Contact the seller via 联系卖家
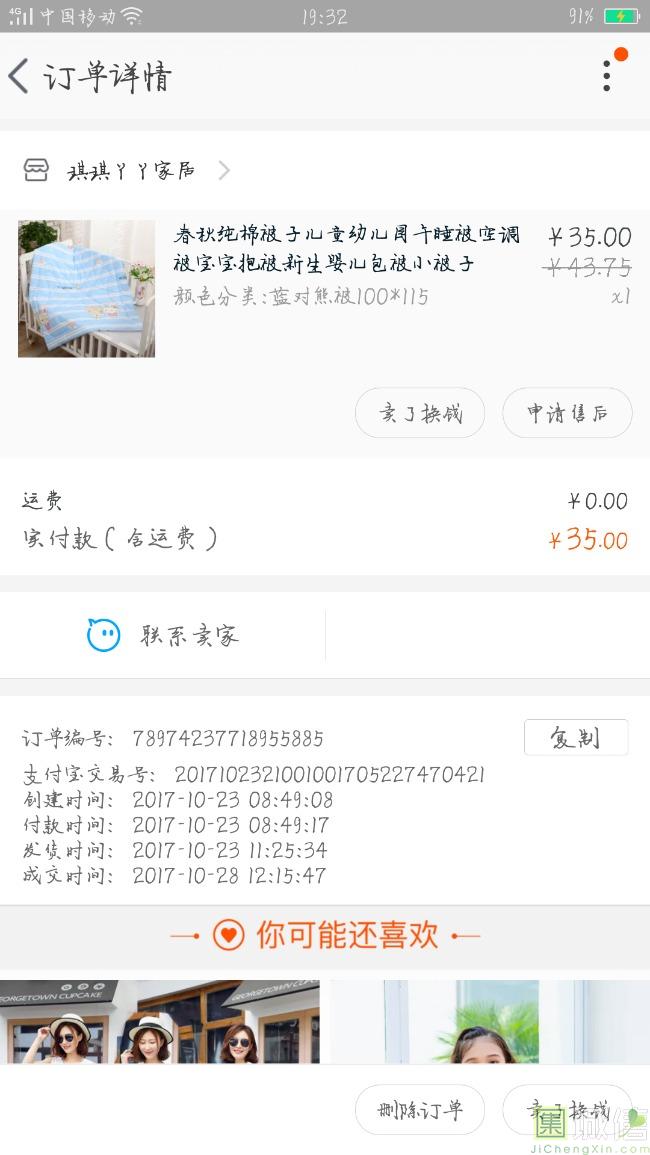This screenshot has width=650, height=1155. click(x=163, y=636)
